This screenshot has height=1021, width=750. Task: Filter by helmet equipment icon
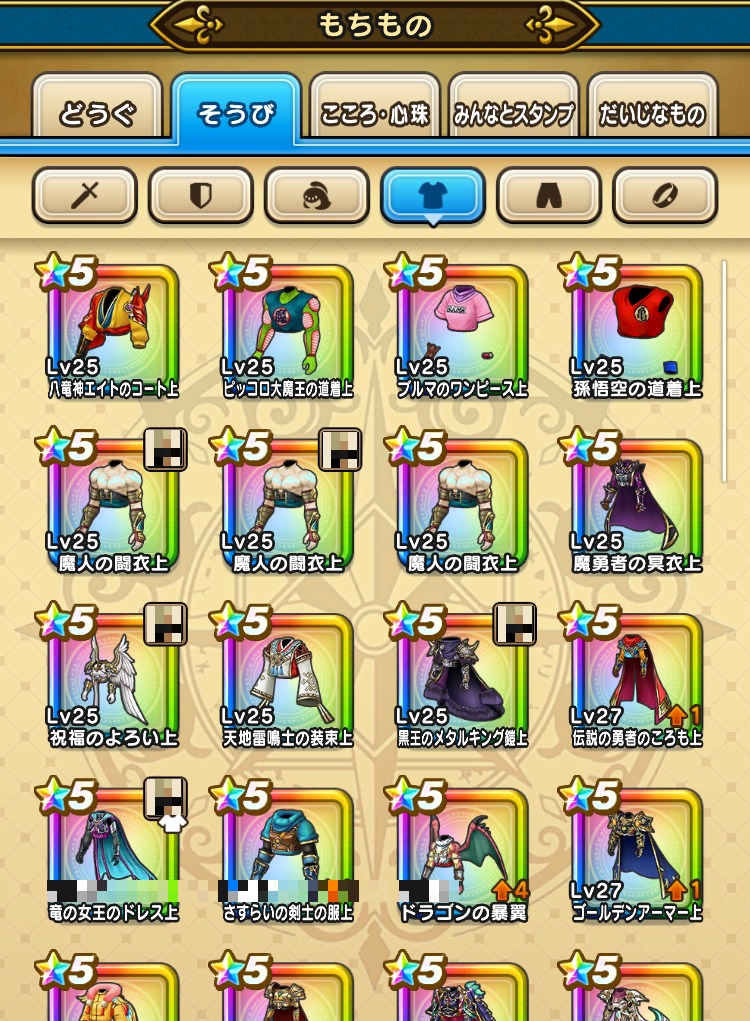316,195
